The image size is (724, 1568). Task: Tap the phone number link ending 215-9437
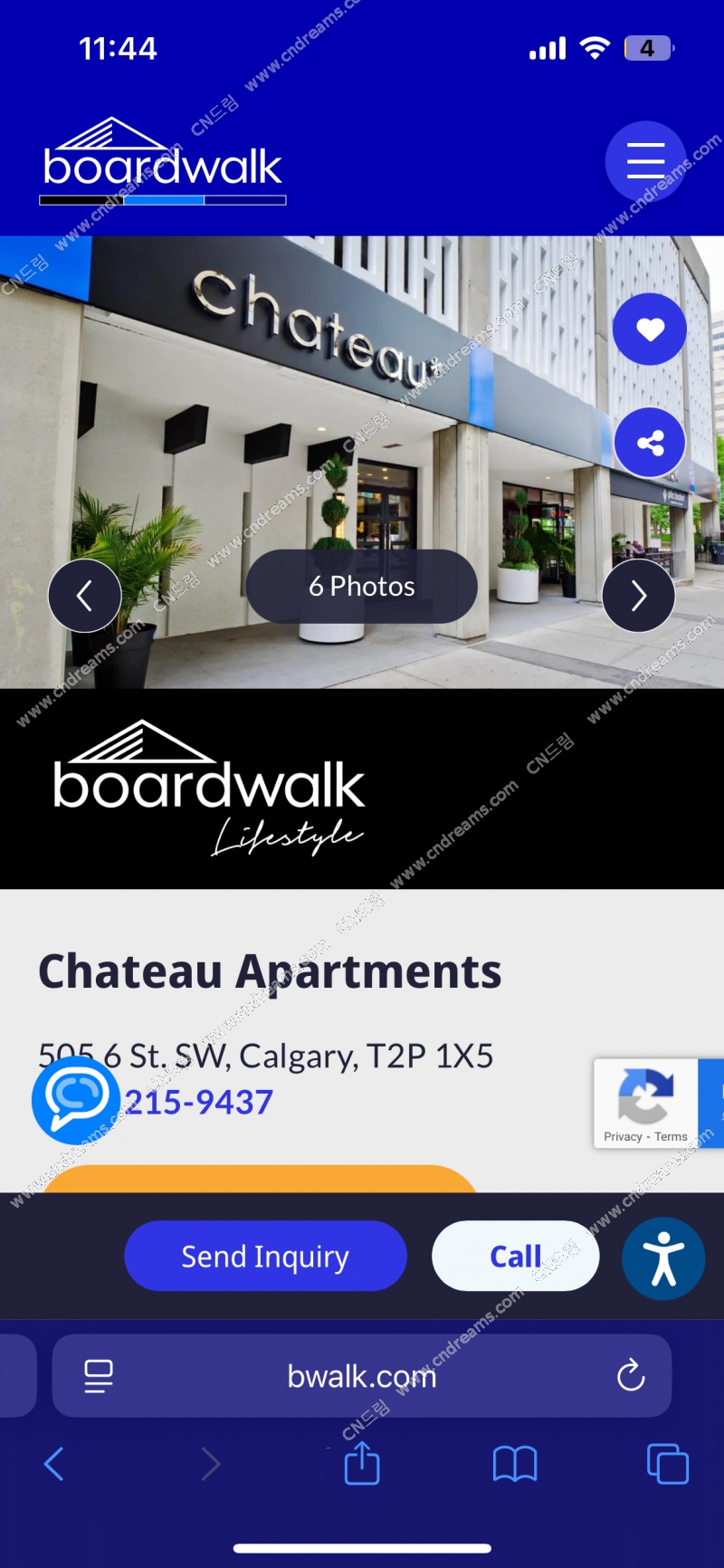click(x=199, y=1103)
